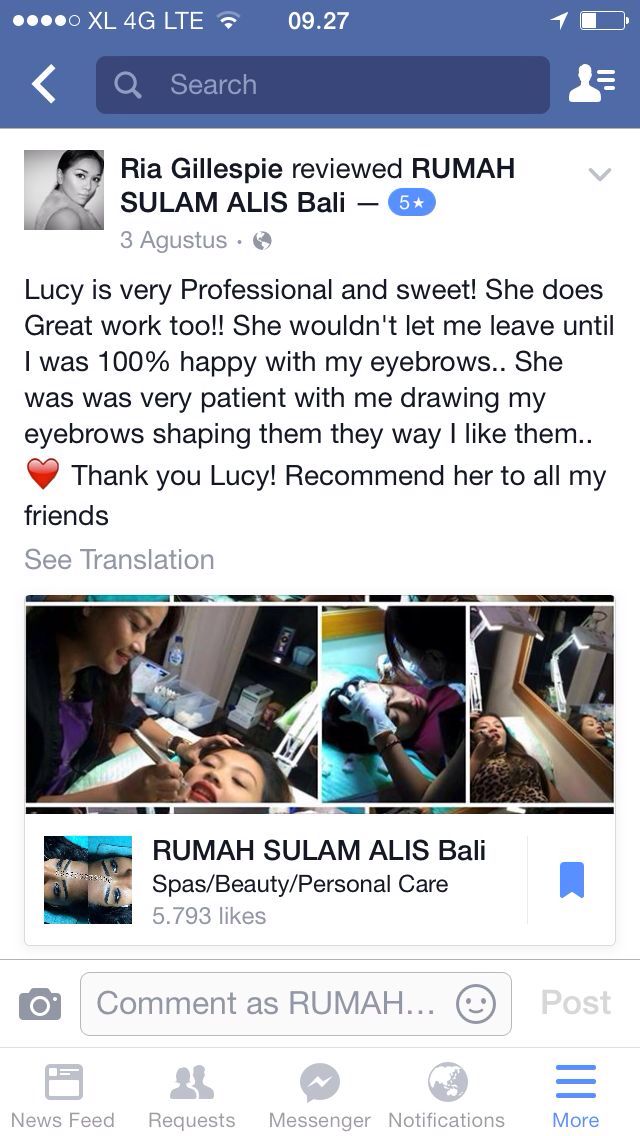
Task: Switch to the News Feed tab
Action: click(x=63, y=1095)
